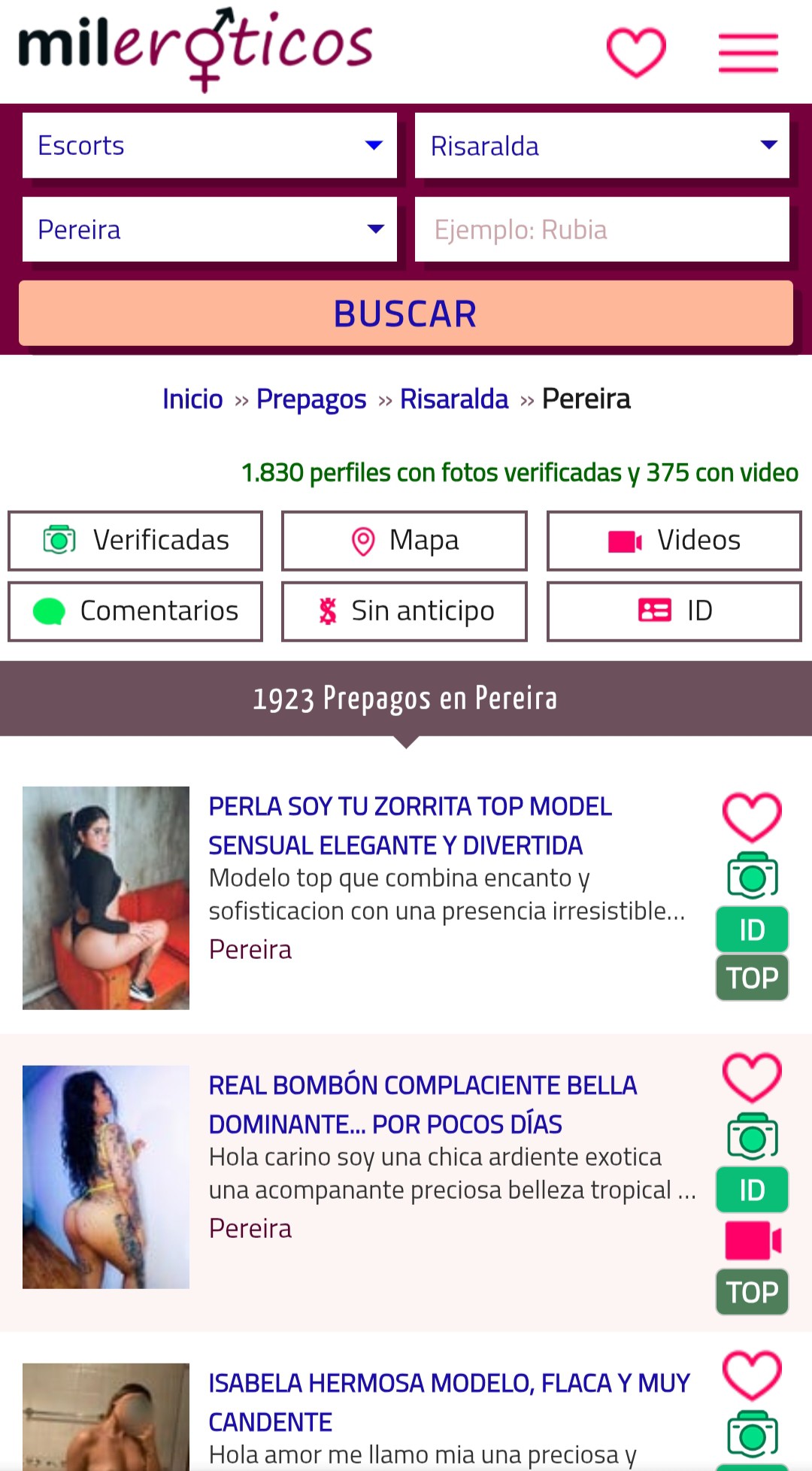812x1471 pixels.
Task: Filter by Verificadas profiles
Action: (135, 541)
